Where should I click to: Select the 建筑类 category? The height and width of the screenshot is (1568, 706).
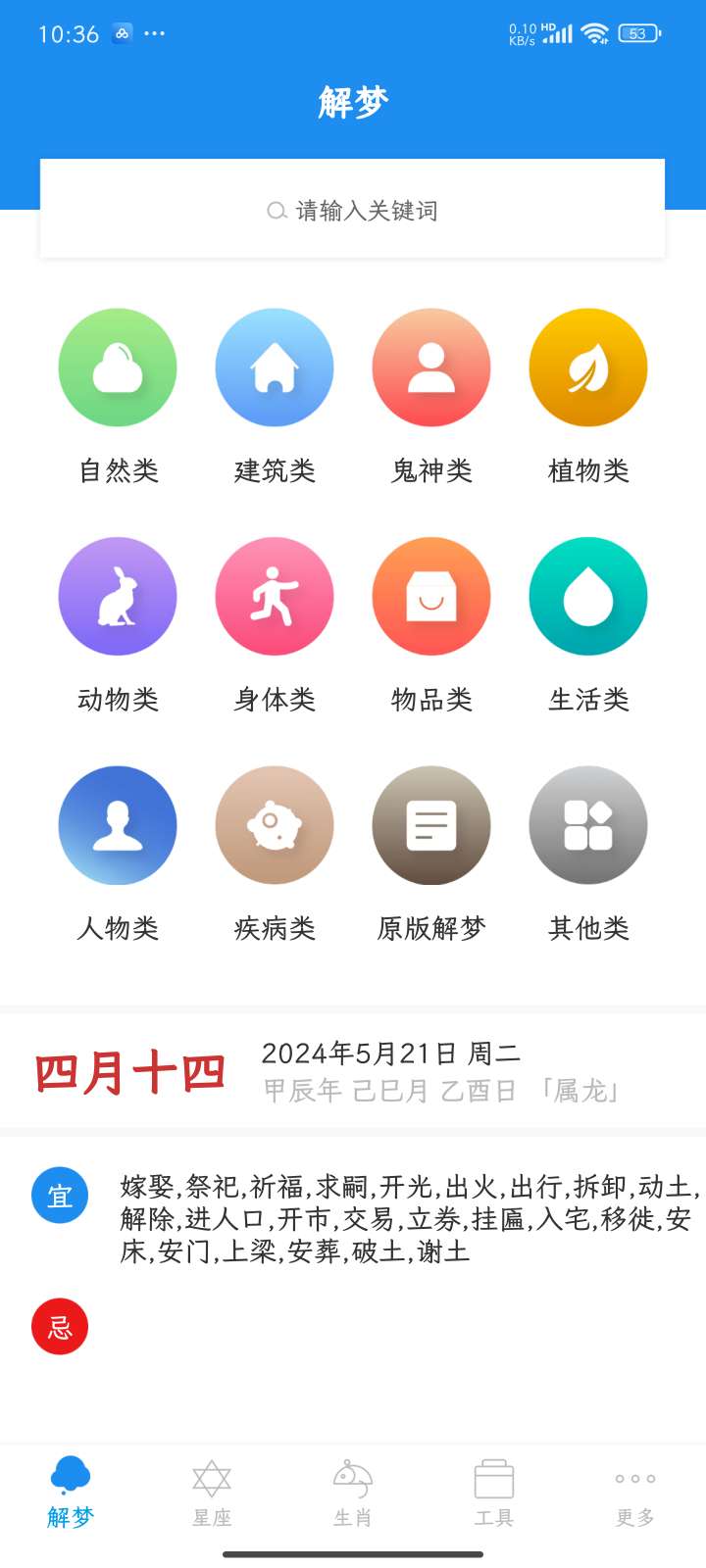click(275, 367)
